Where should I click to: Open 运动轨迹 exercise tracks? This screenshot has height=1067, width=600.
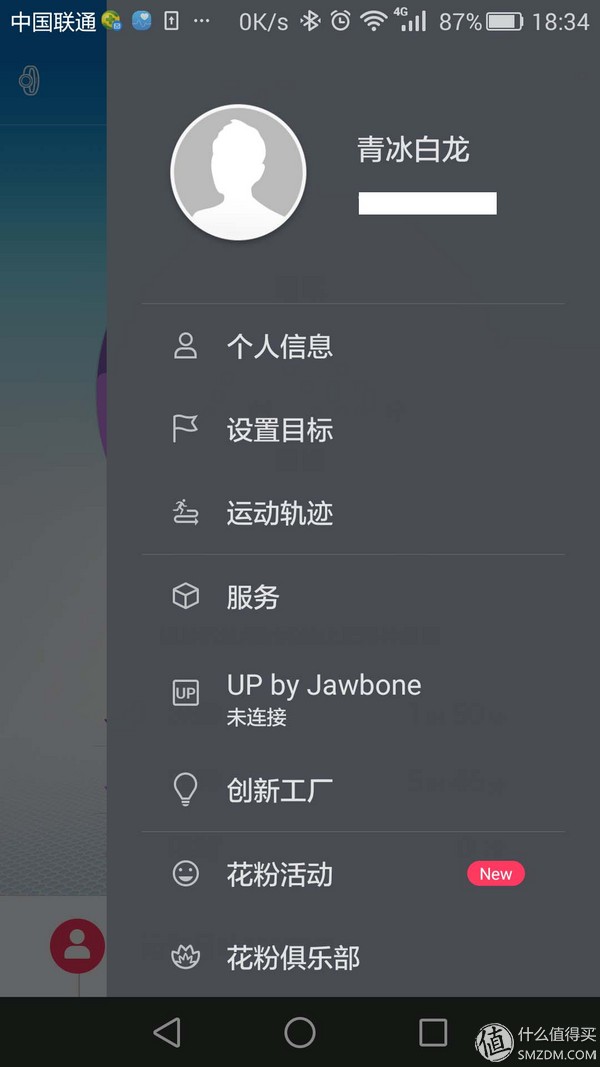tap(279, 514)
